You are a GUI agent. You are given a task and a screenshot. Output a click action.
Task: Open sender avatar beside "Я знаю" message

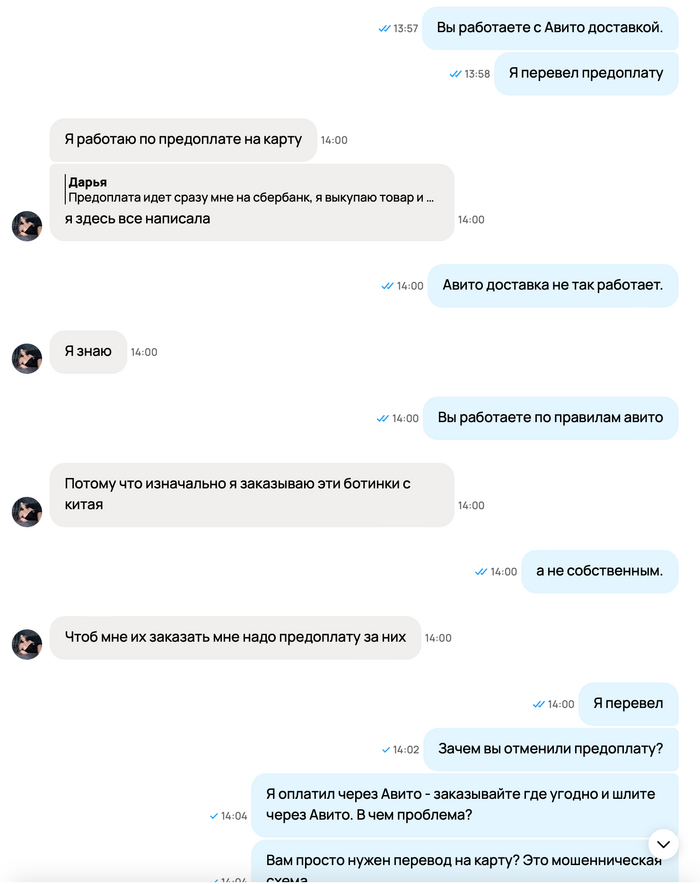(x=27, y=358)
